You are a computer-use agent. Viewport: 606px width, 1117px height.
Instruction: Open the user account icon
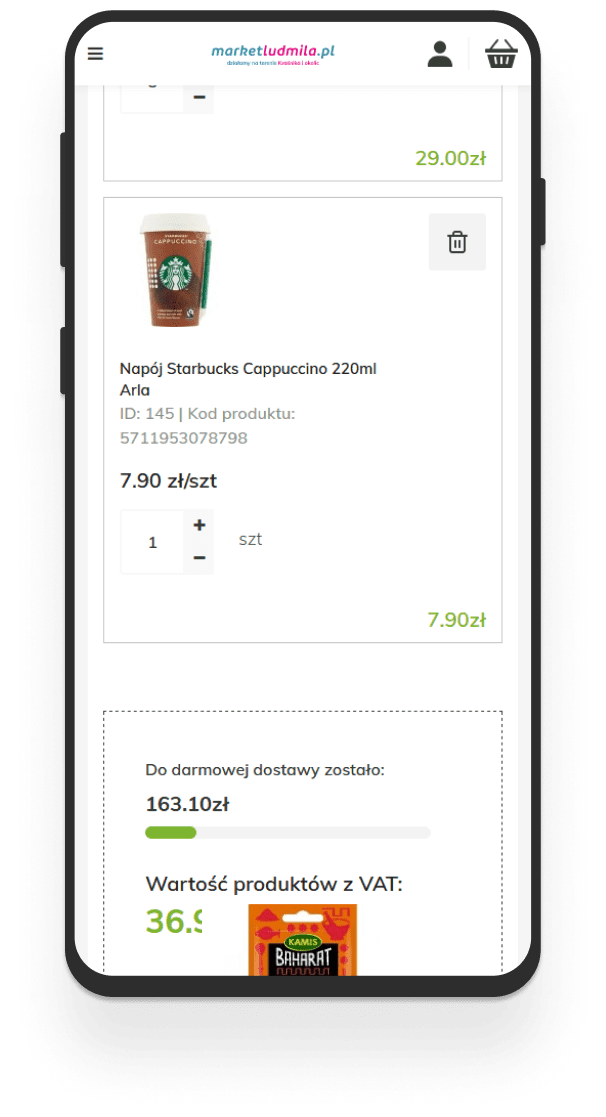point(440,54)
